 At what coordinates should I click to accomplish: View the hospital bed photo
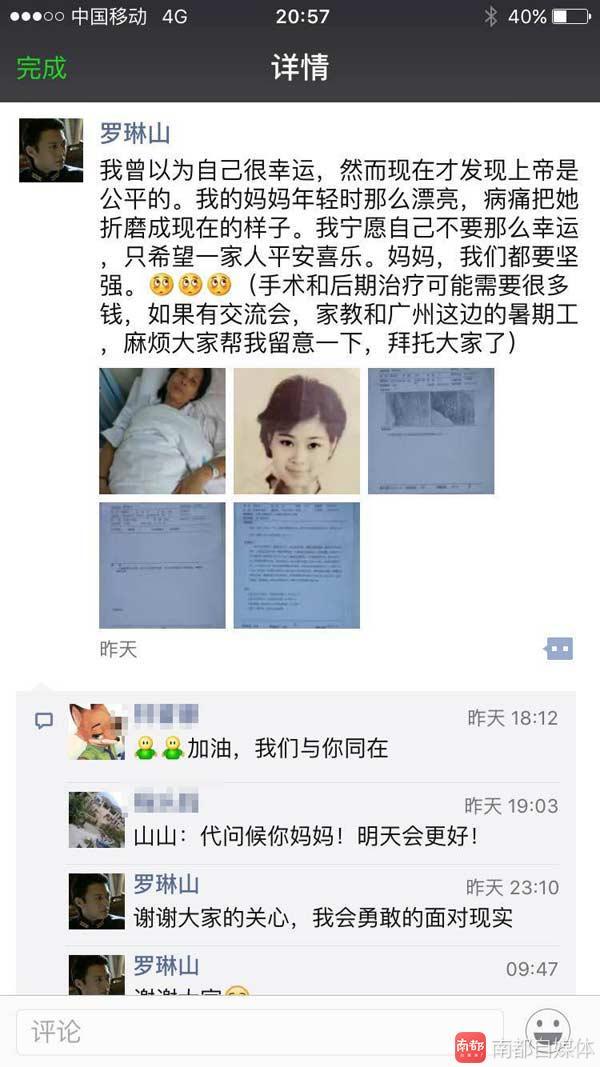click(x=162, y=431)
